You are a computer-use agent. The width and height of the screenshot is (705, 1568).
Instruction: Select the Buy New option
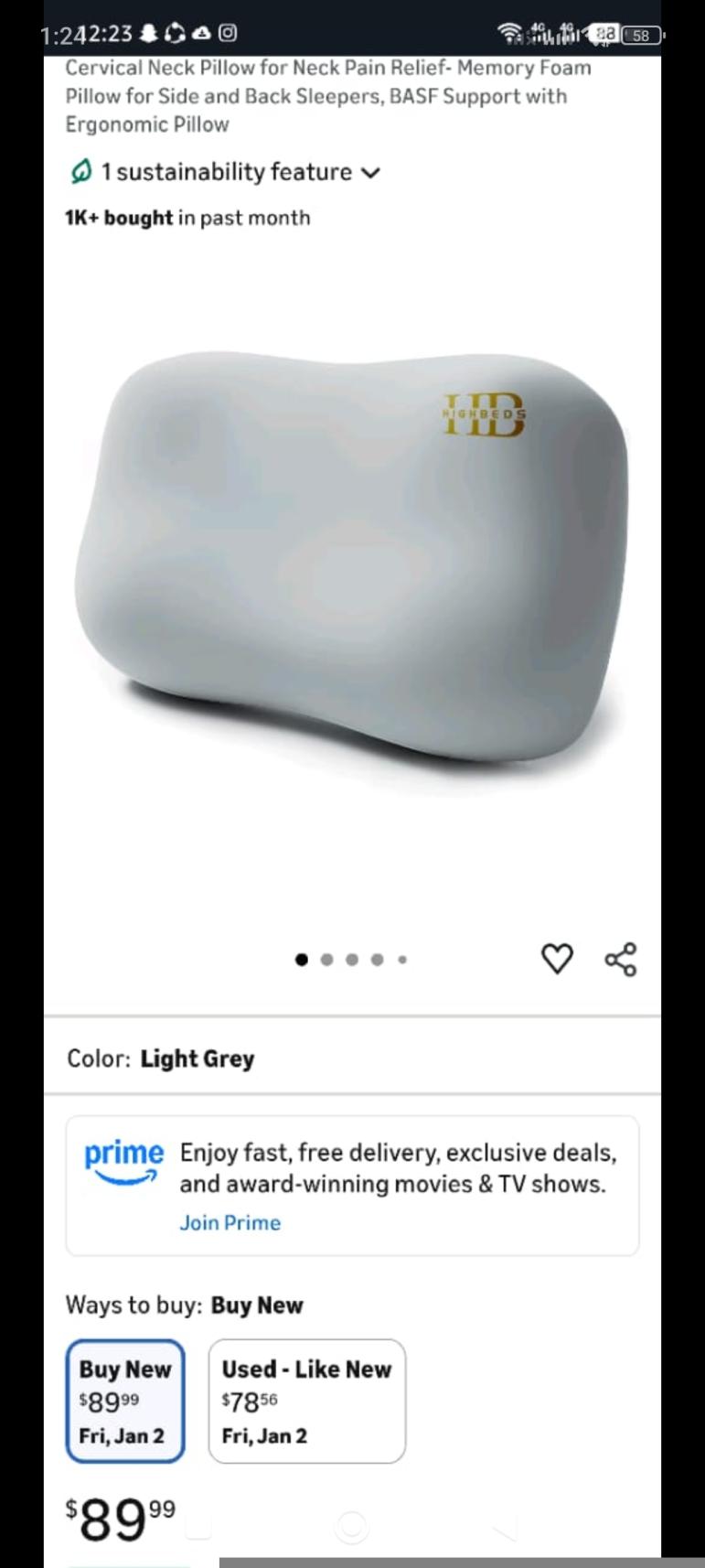pyautogui.click(x=125, y=1401)
